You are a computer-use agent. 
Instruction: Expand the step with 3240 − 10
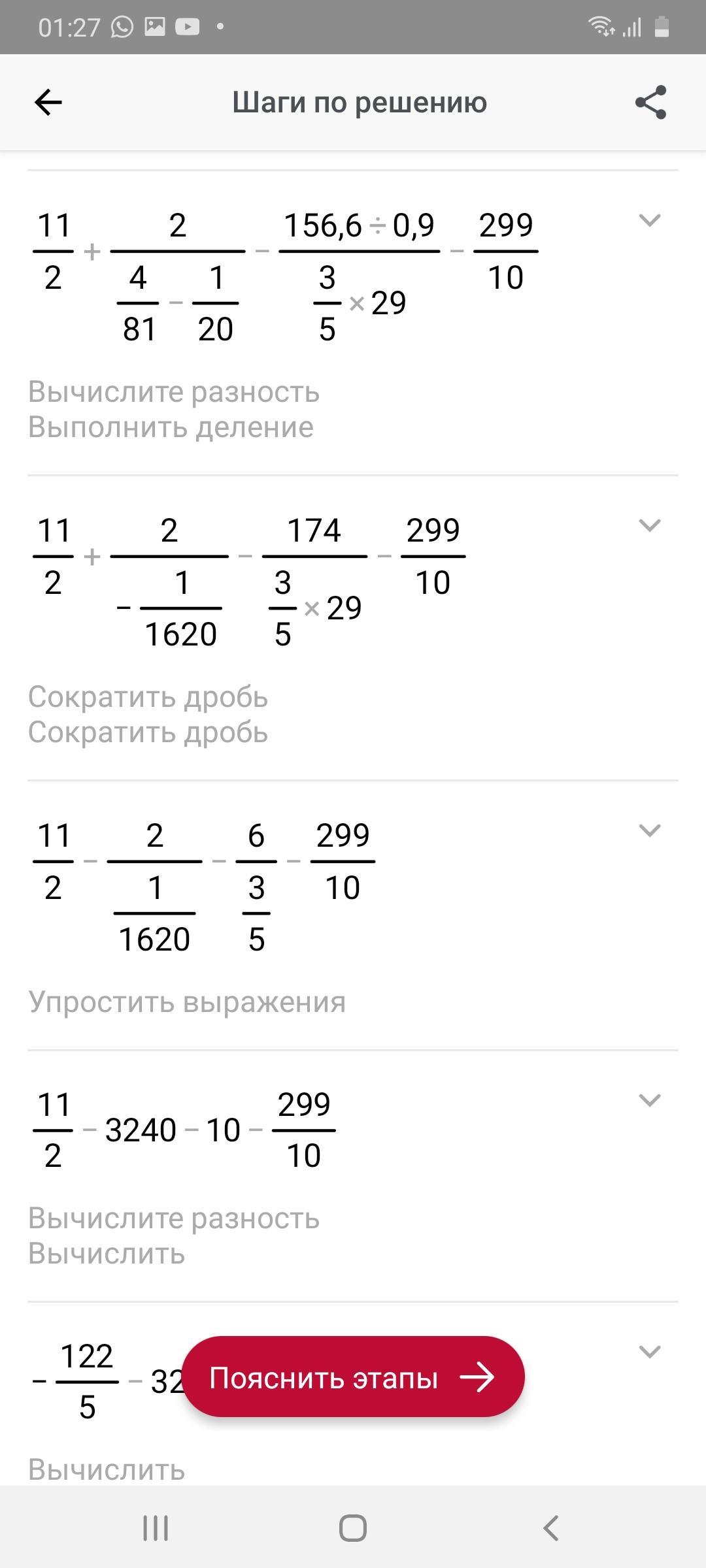point(649,1100)
